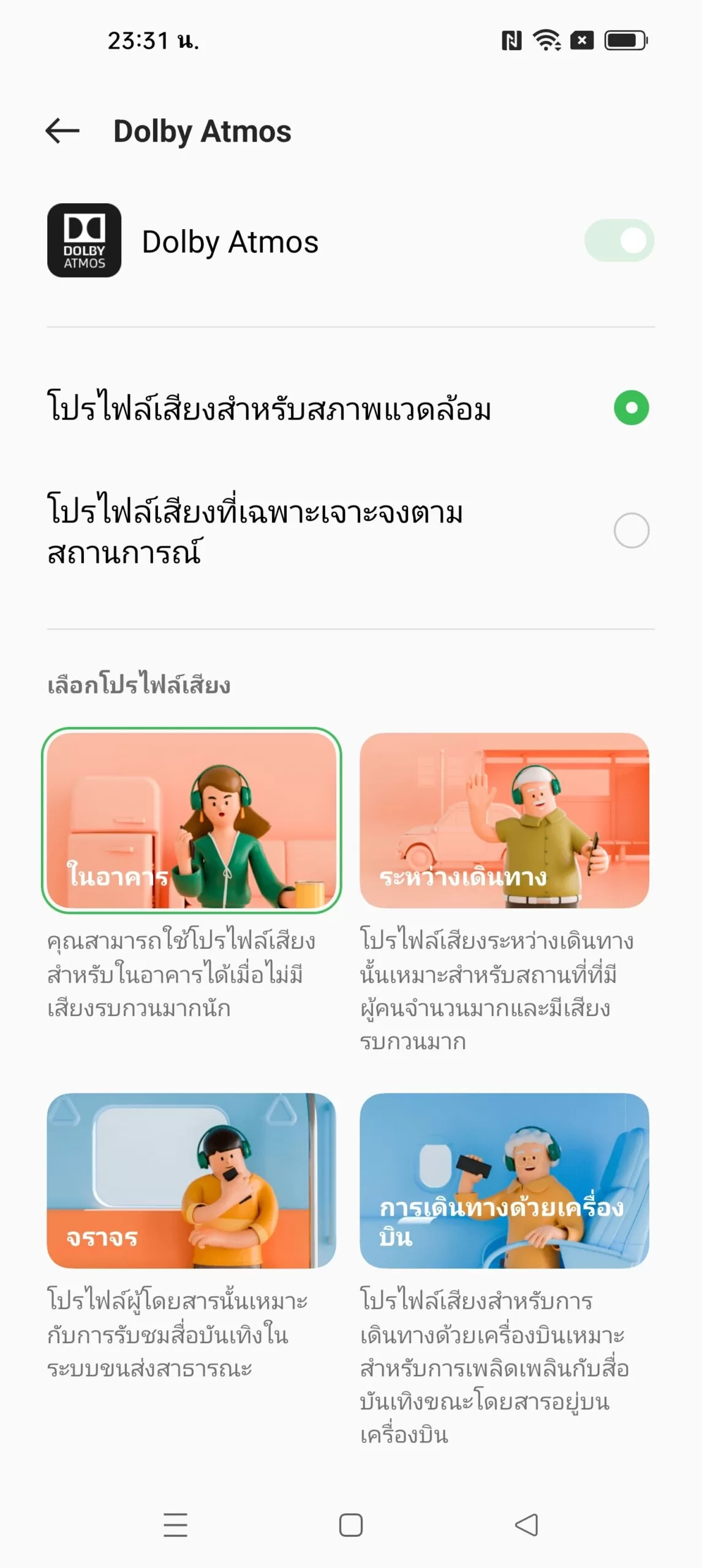Screen dimensions: 702x1568
Task: Toggle the Dolby Atmos switch
Action: 619,241
